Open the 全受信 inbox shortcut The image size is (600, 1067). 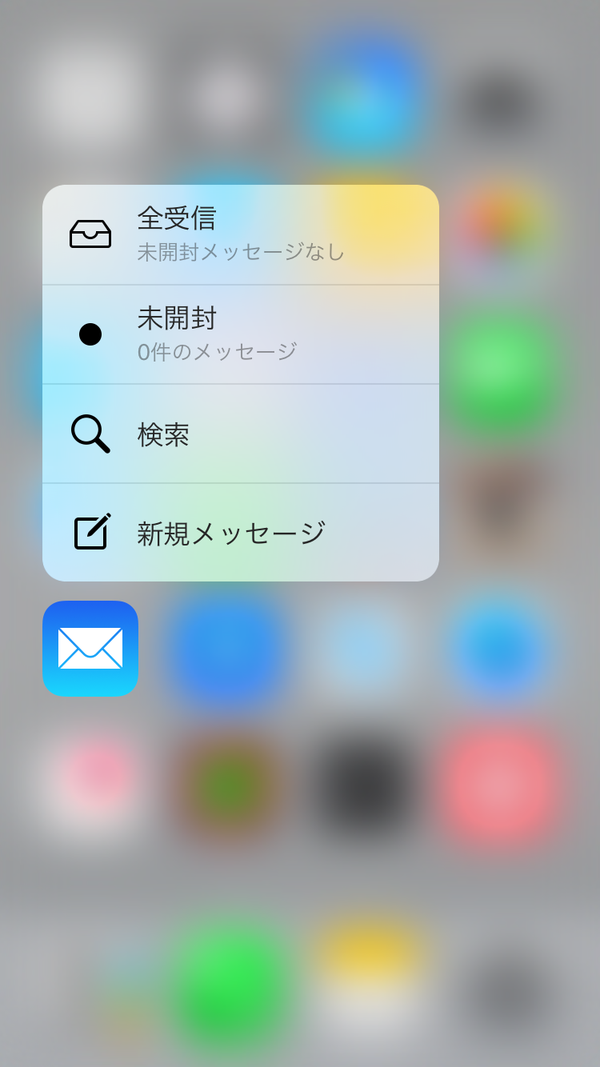point(240,234)
